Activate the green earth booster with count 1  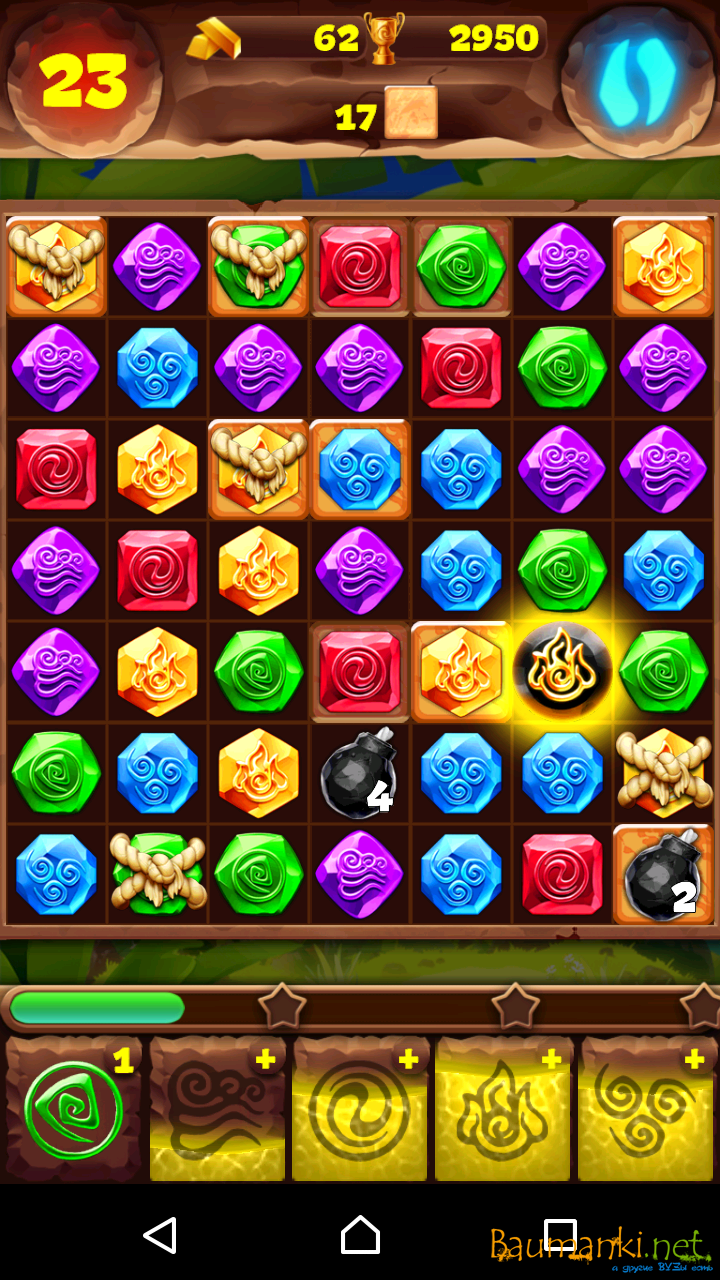[x=73, y=1108]
